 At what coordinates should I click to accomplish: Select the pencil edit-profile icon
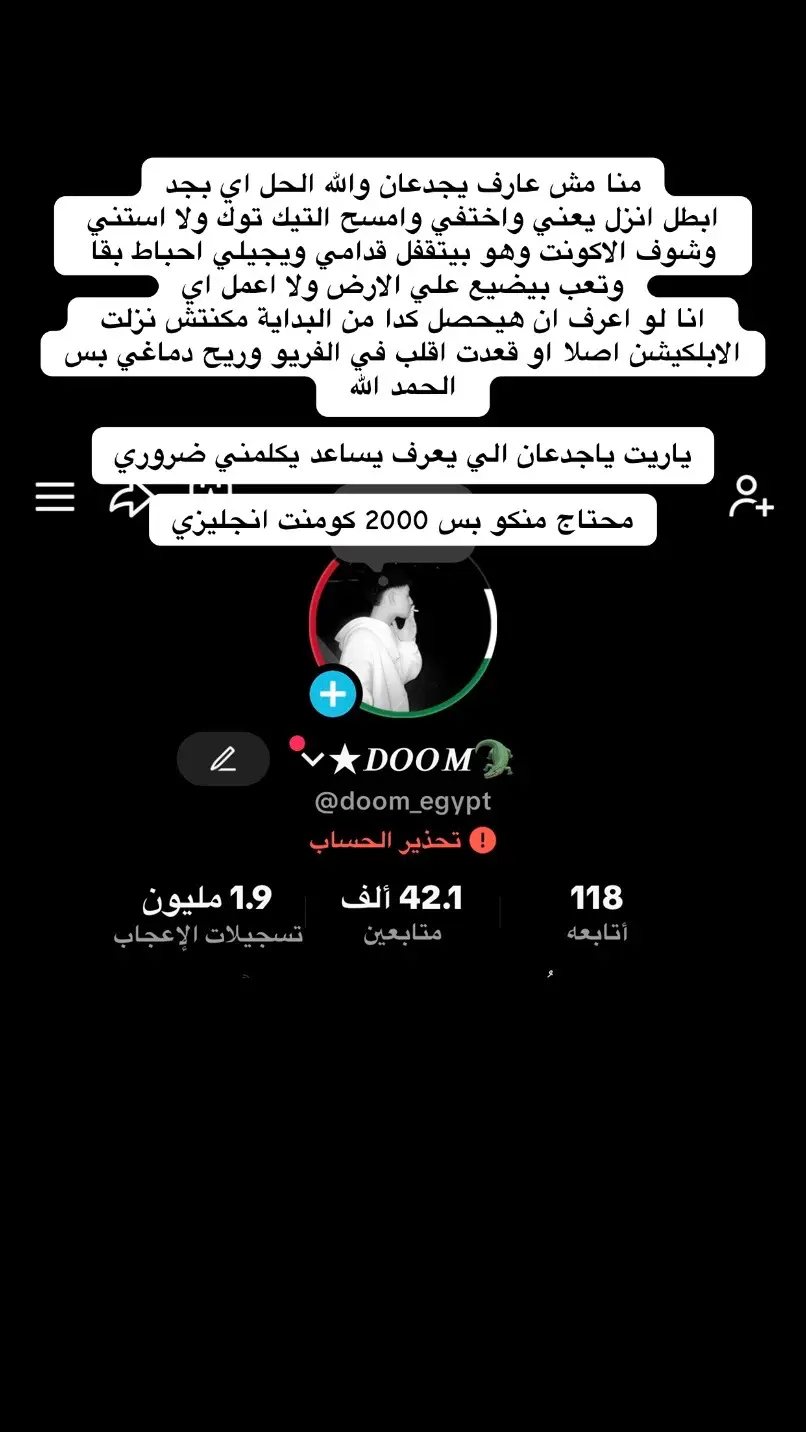click(222, 759)
